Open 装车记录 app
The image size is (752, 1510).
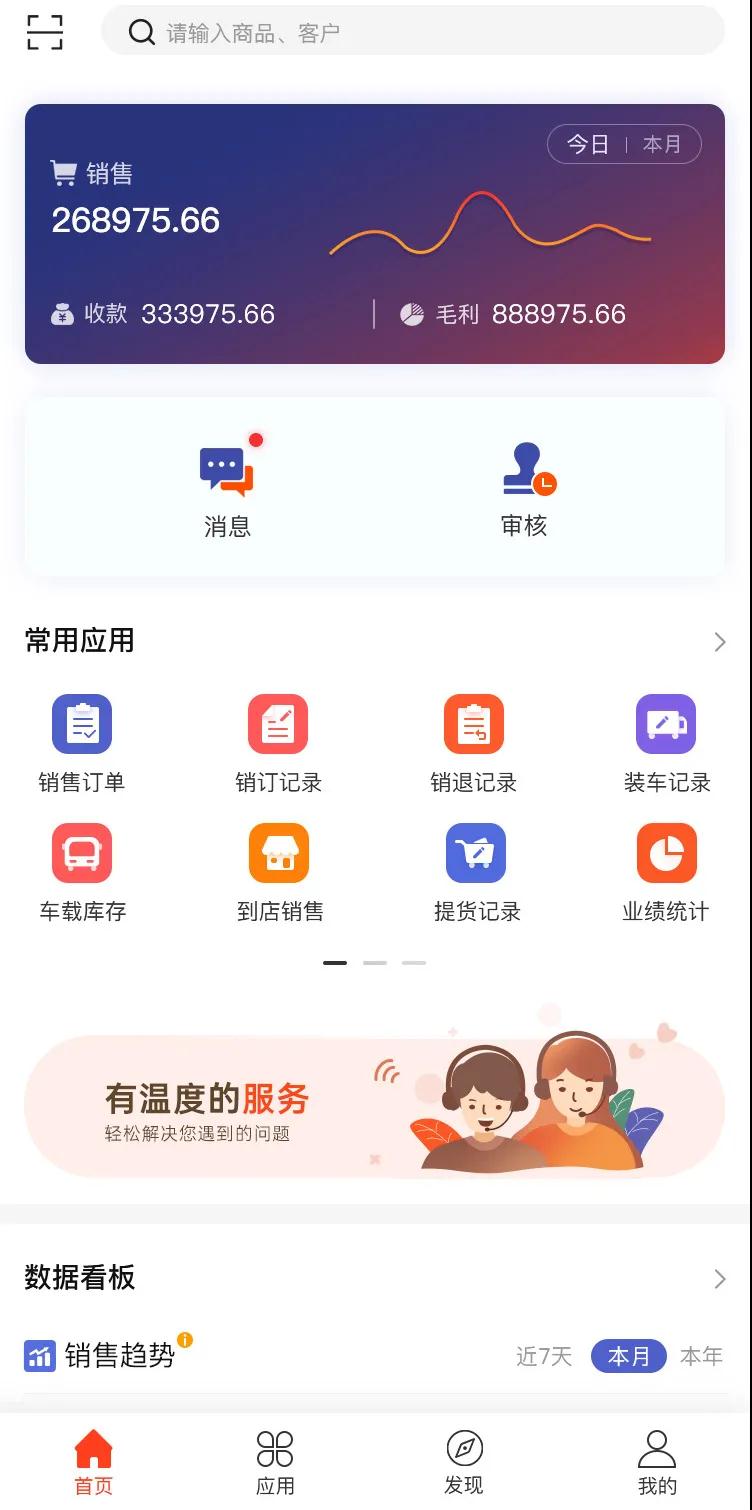coord(666,743)
